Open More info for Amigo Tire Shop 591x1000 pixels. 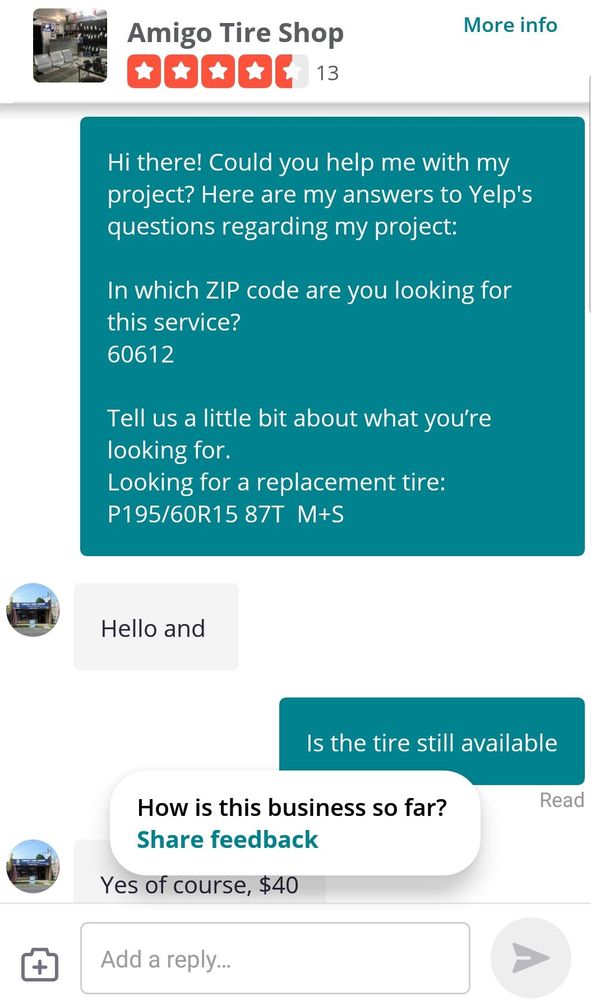click(x=510, y=25)
